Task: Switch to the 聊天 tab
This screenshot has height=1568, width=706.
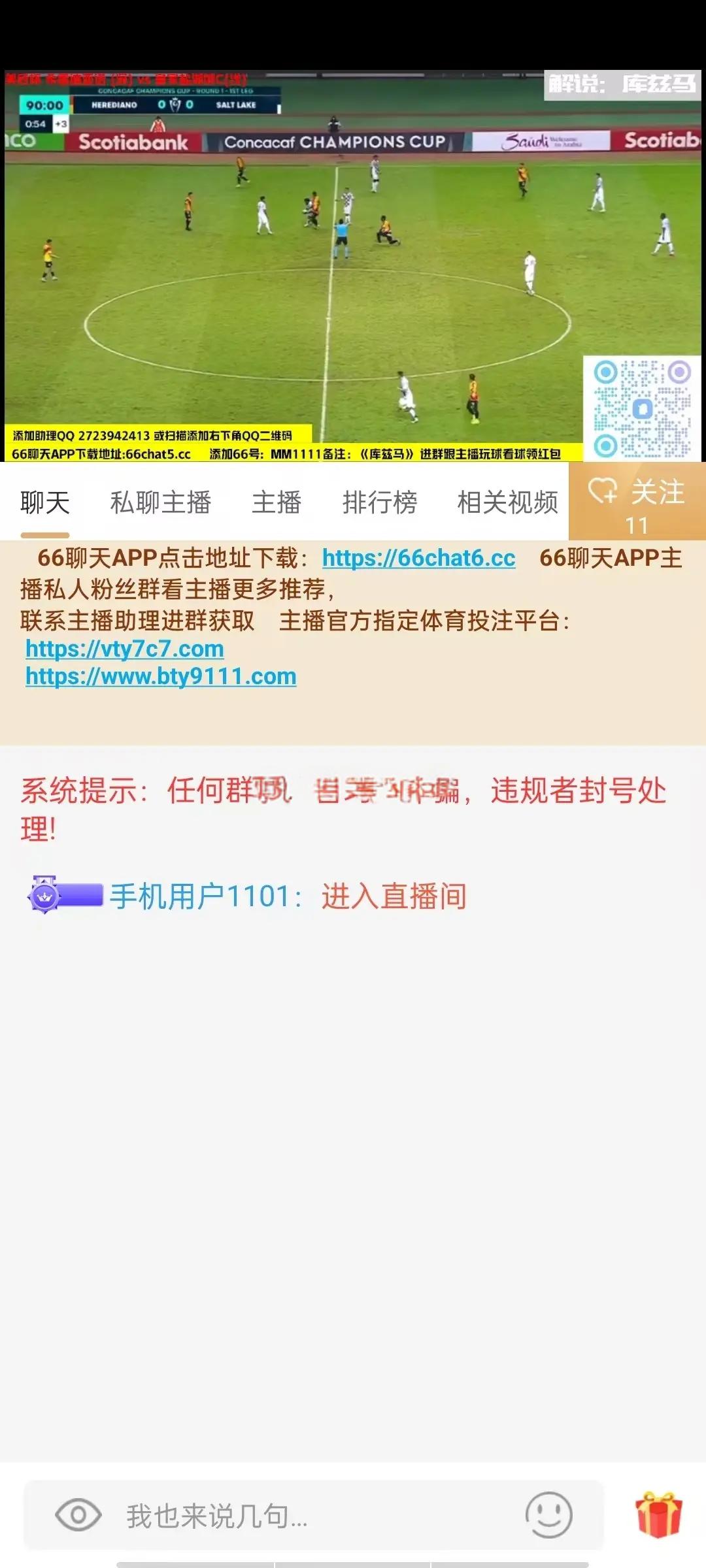Action: [x=44, y=503]
